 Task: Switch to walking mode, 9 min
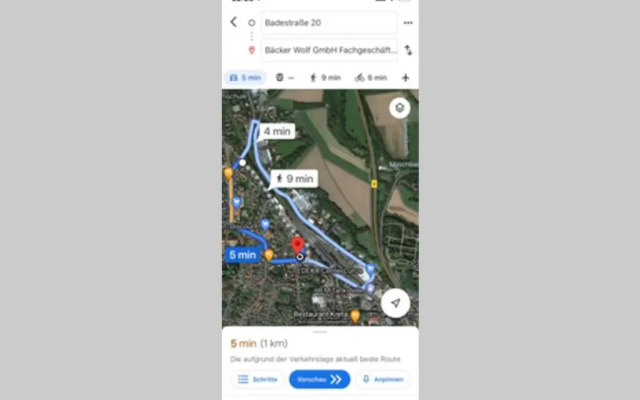pyautogui.click(x=325, y=77)
